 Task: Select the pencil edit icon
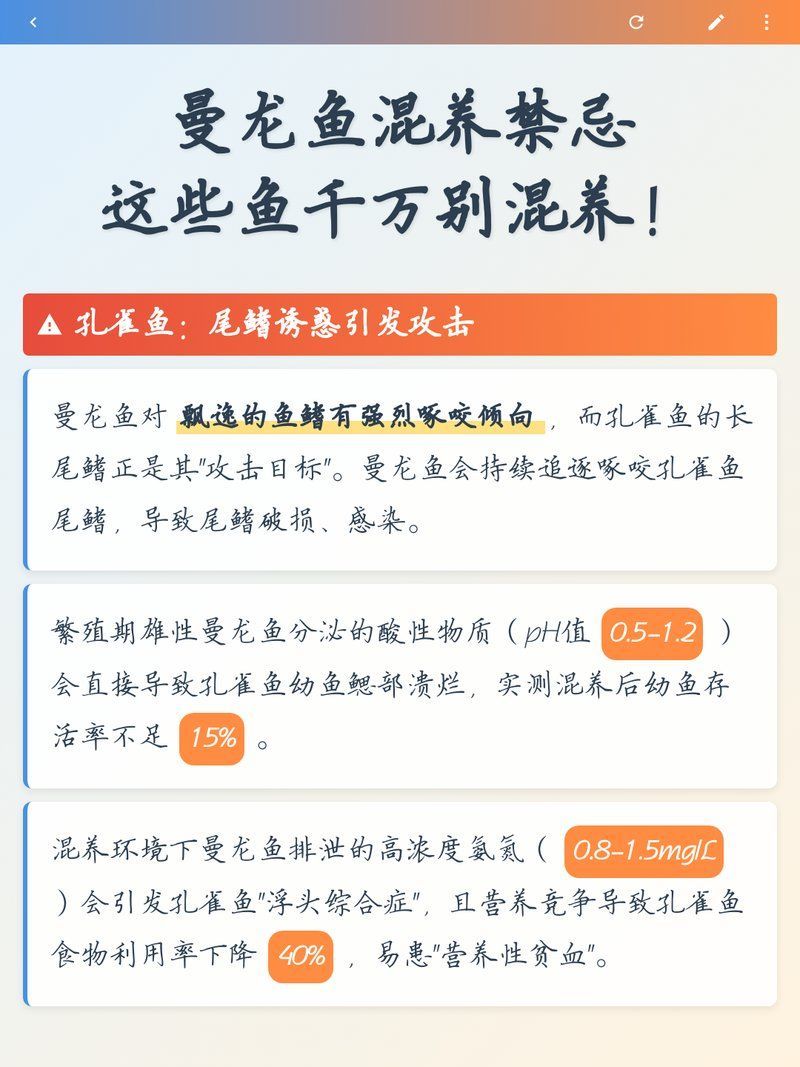pos(716,22)
